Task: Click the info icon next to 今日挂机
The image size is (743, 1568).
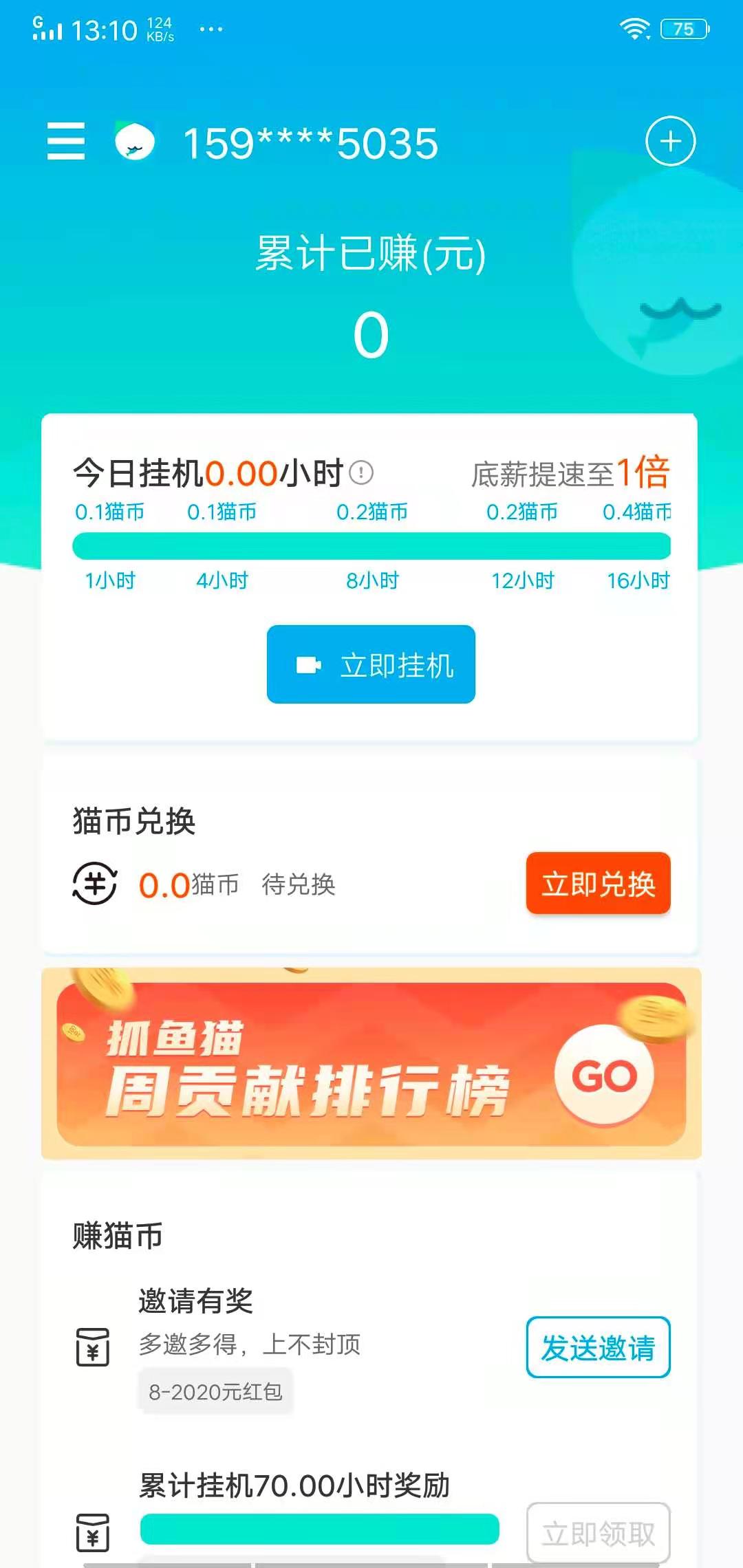Action: click(x=360, y=474)
